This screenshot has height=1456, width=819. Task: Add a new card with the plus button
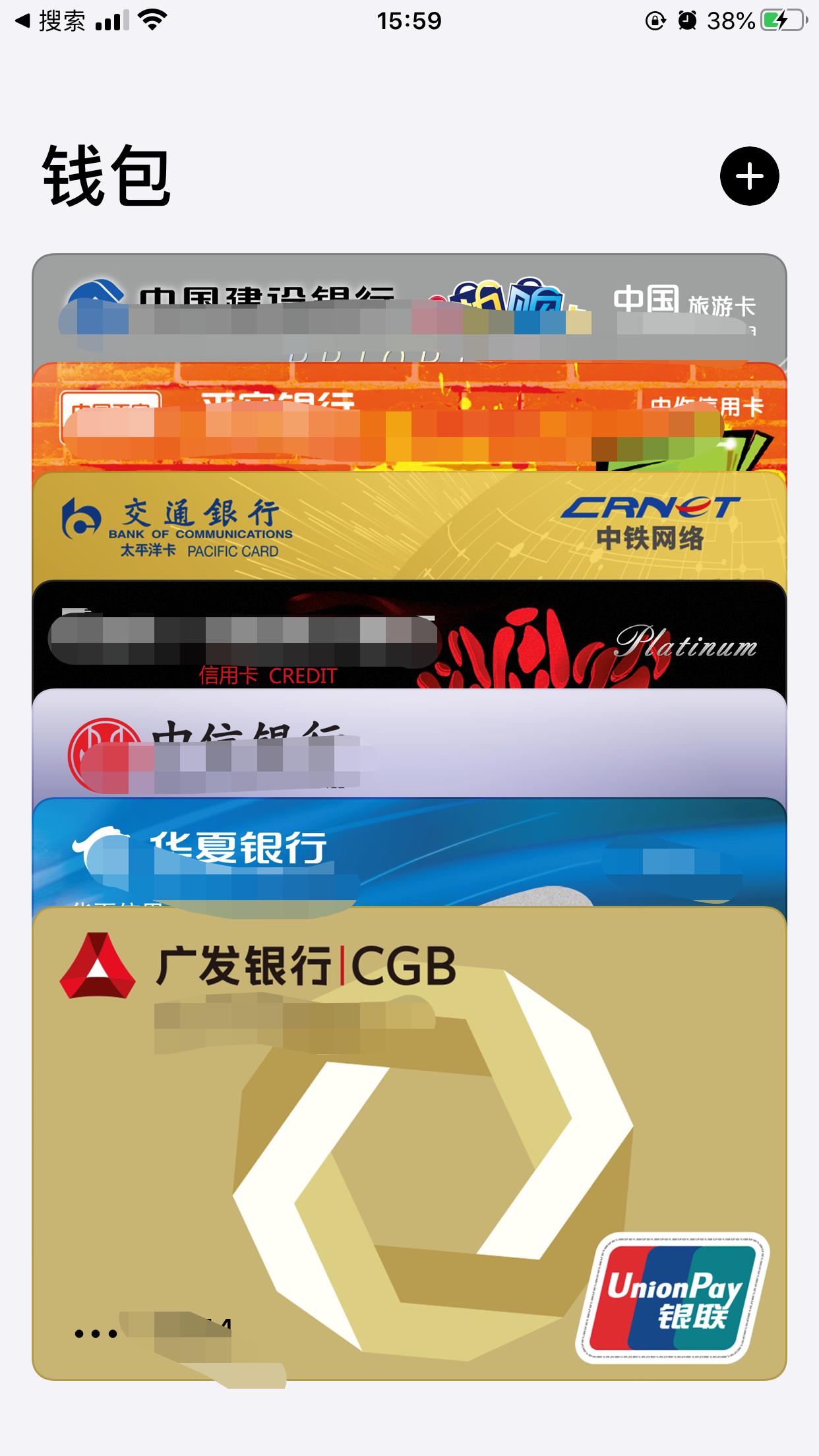(x=749, y=176)
